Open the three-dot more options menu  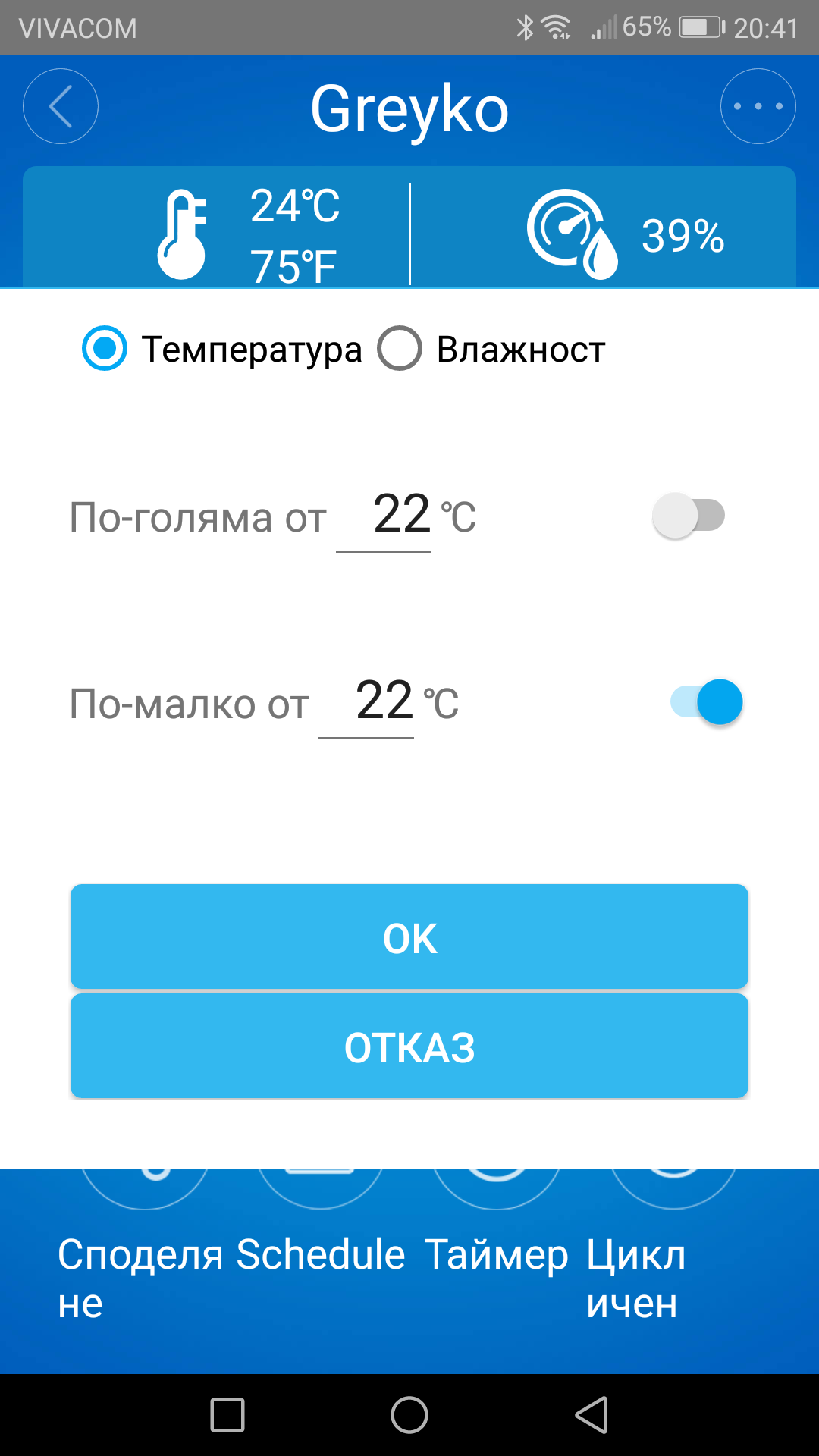pyautogui.click(x=758, y=106)
